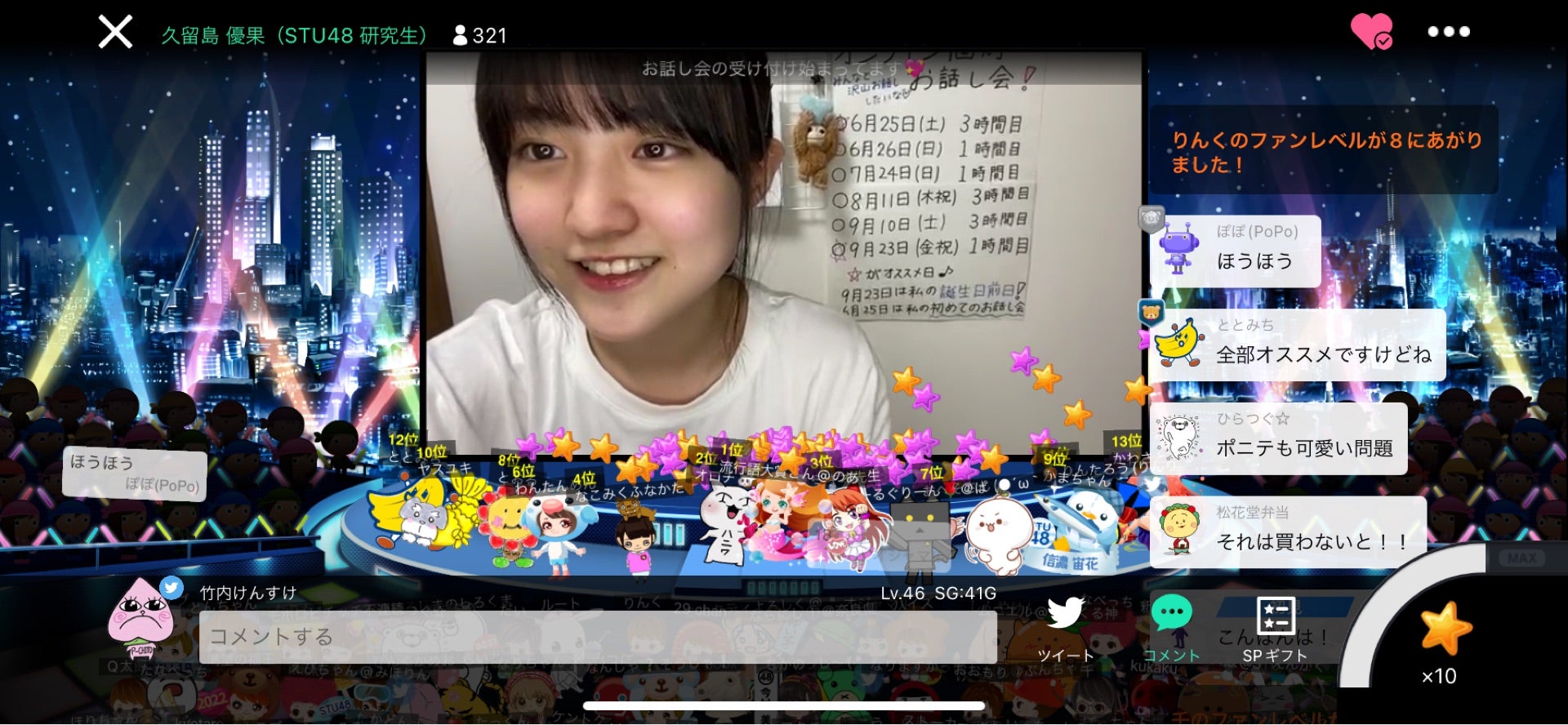1568x725 pixels.
Task: Open ひらつぐ☆'s comment about ポニテ
Action: 1279,438
